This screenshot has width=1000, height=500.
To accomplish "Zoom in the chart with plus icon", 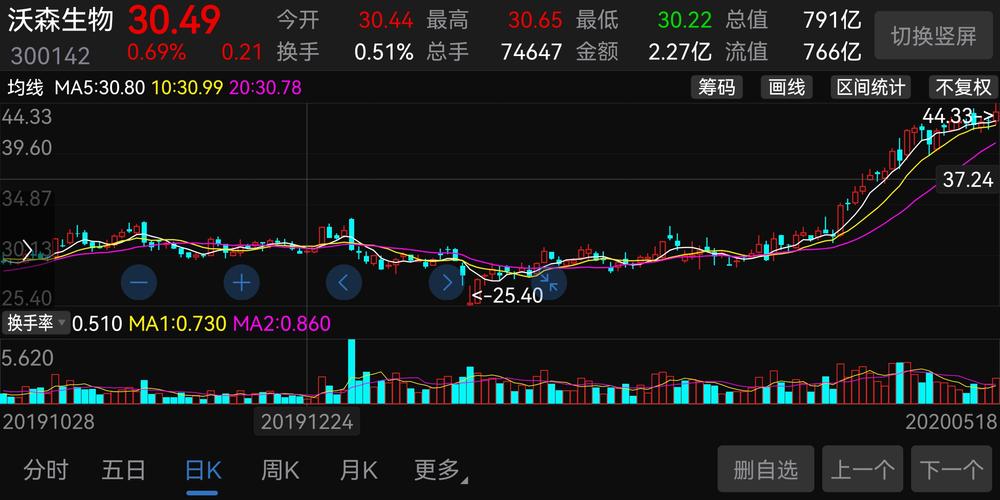I will [241, 283].
